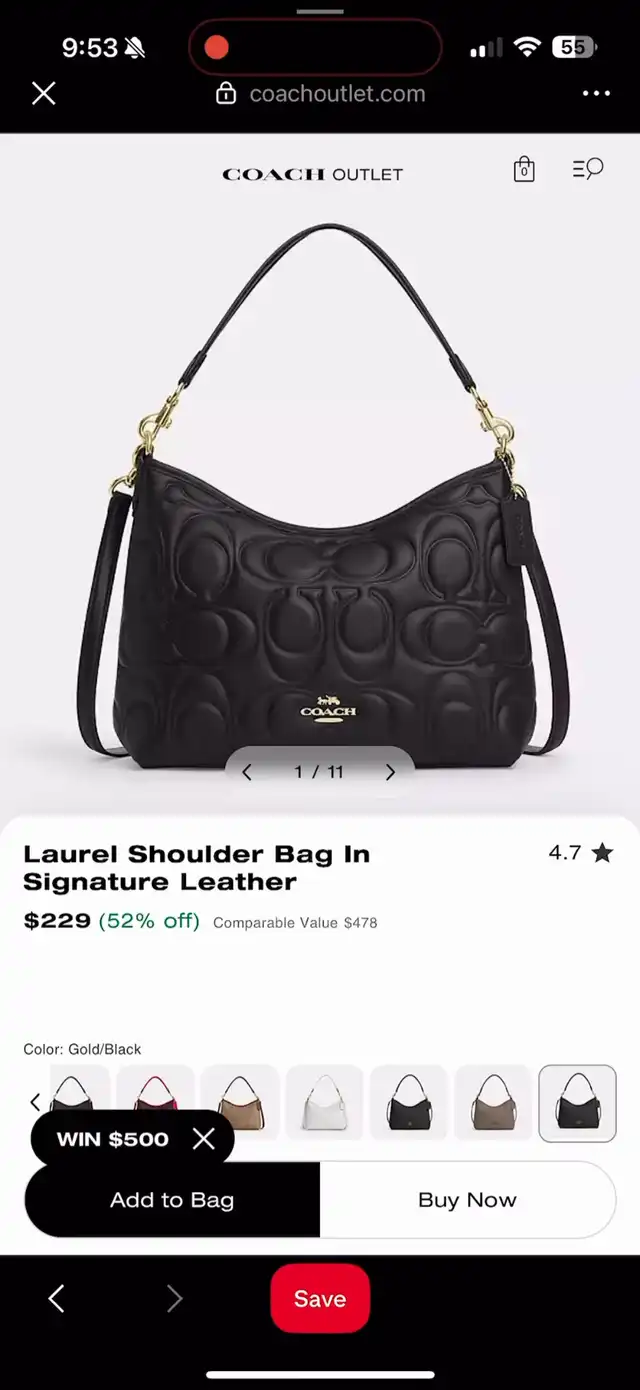
Task: Add the Laurel Shoulder Bag to bag
Action: coord(172,1200)
